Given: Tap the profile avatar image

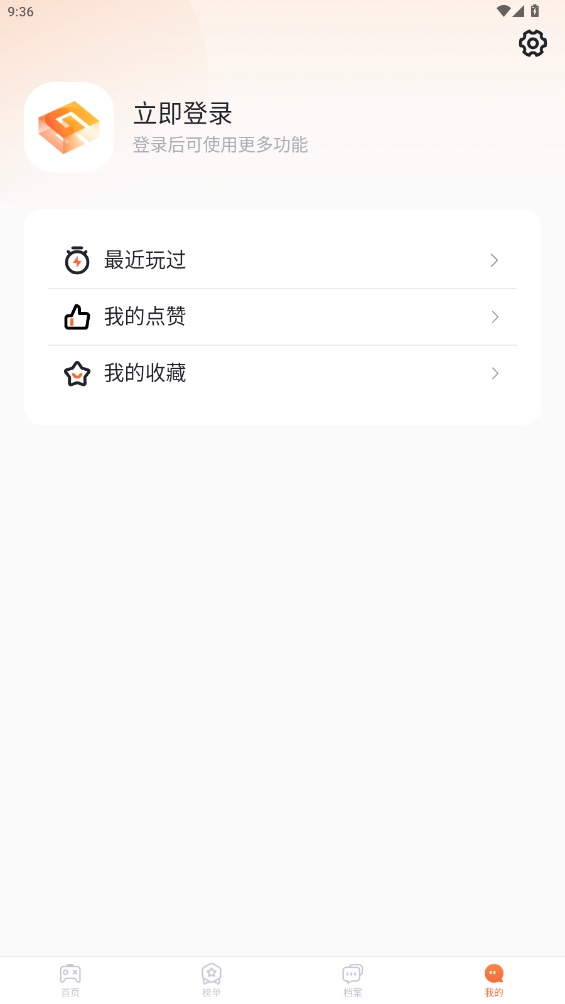Looking at the screenshot, I should pos(69,127).
